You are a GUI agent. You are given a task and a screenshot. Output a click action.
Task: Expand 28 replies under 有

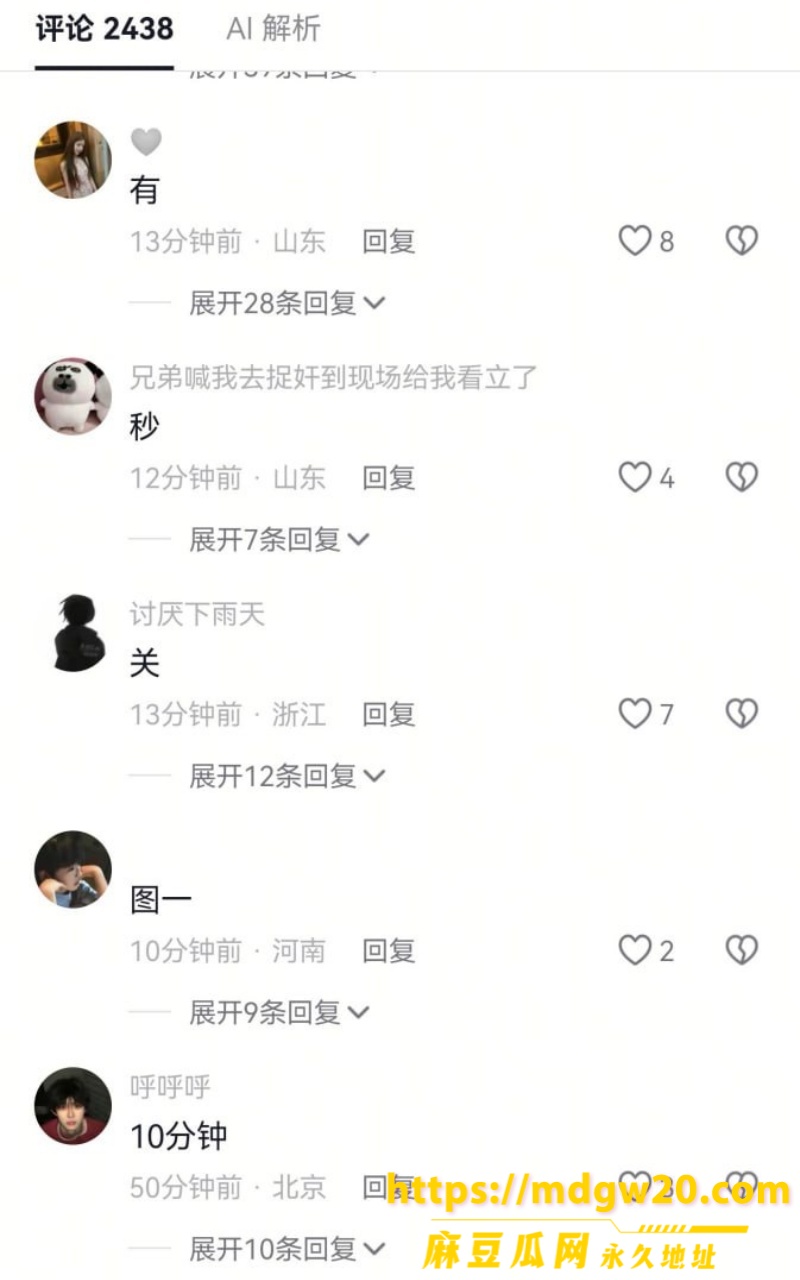[x=287, y=303]
